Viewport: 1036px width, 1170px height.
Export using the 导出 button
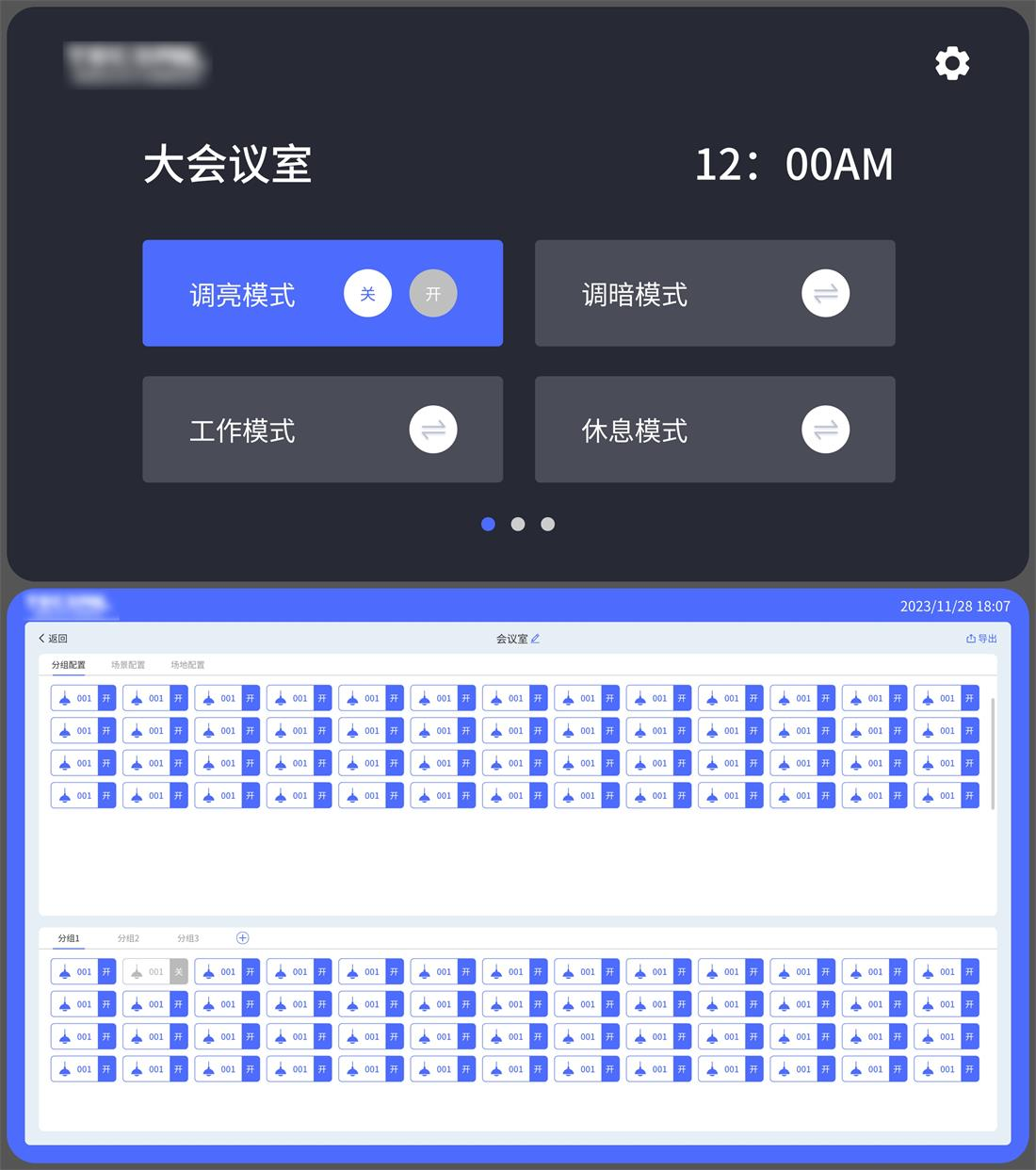(981, 639)
